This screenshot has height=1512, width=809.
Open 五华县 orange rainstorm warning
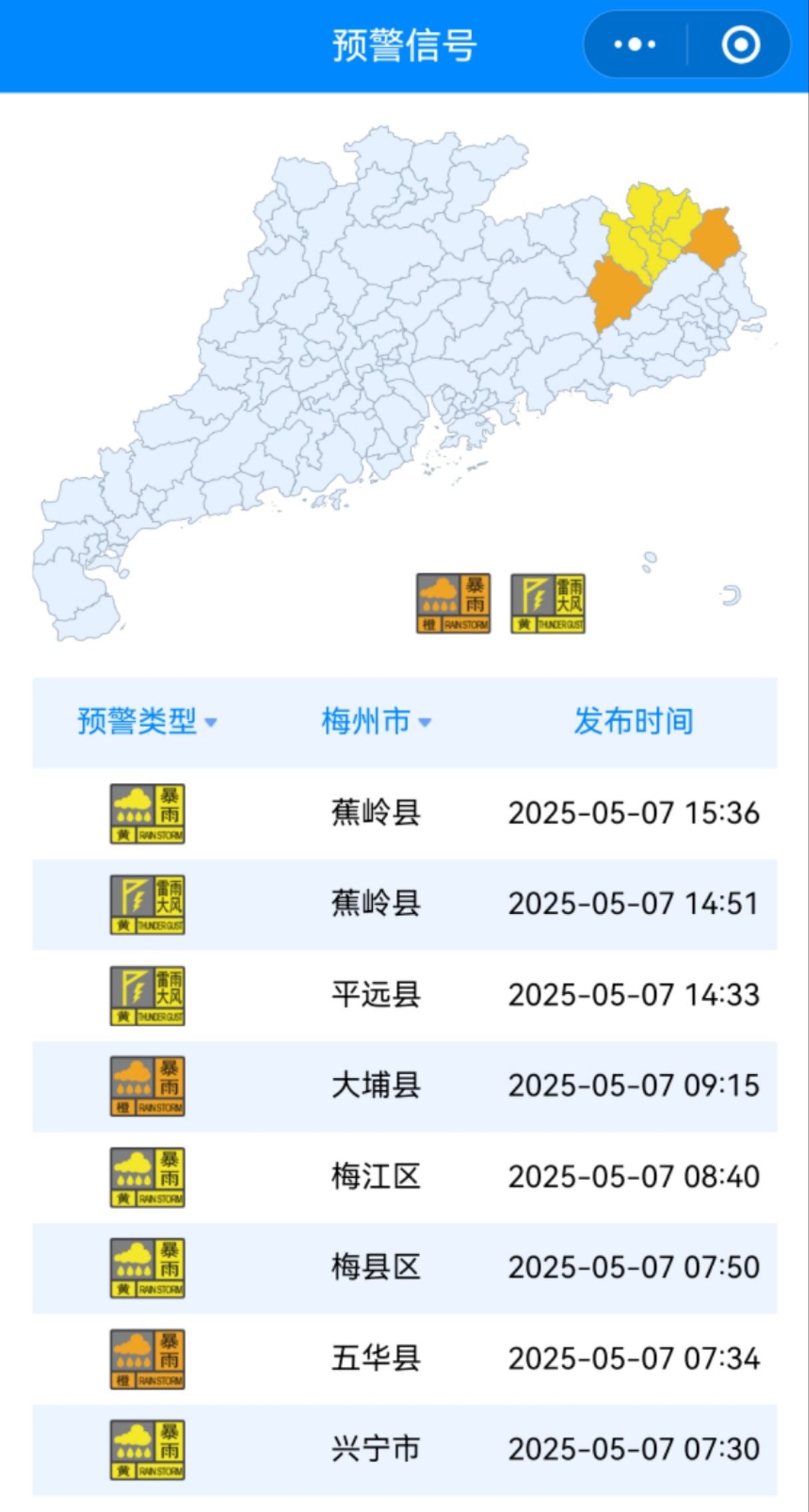coord(404,1358)
